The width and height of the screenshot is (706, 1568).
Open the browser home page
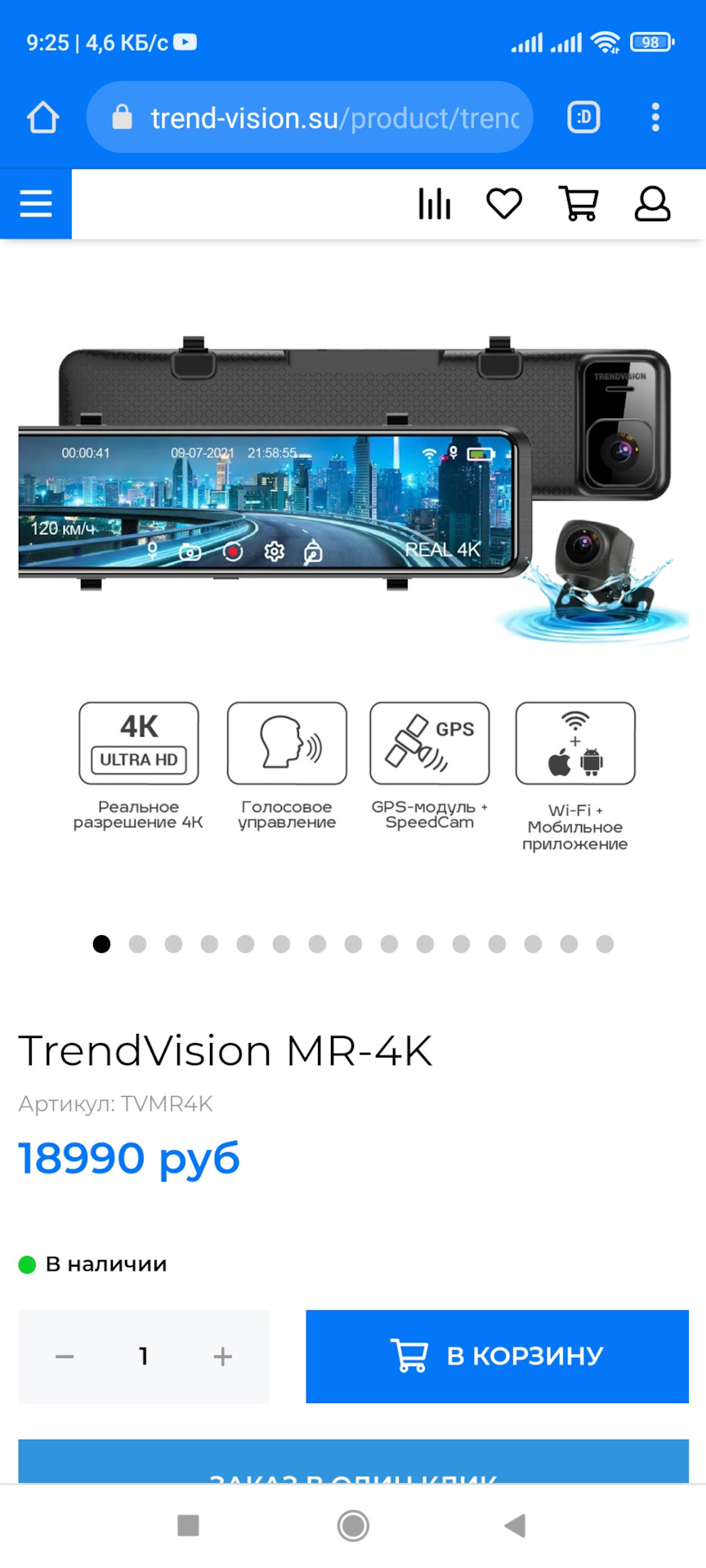(42, 118)
